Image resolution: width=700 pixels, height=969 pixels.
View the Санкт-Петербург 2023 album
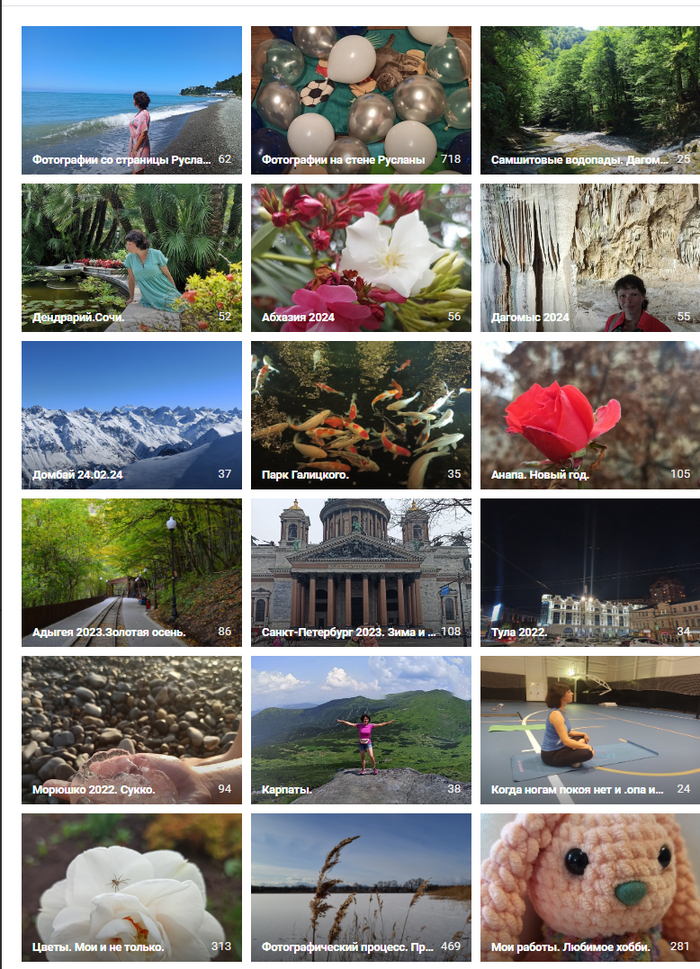click(x=361, y=572)
